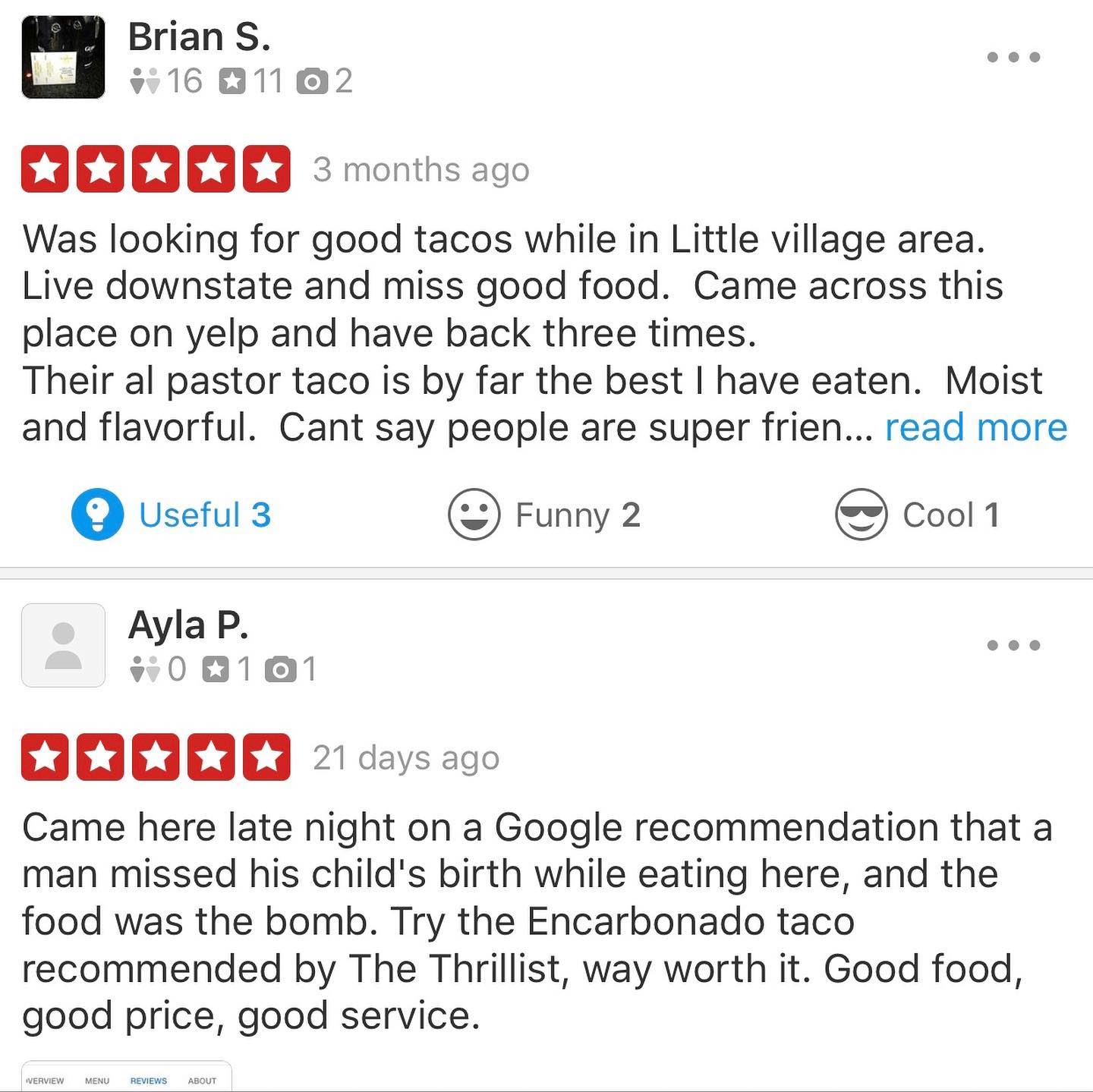The height and width of the screenshot is (1092, 1093).
Task: Expand Brian's review with read more
Action: click(x=975, y=427)
